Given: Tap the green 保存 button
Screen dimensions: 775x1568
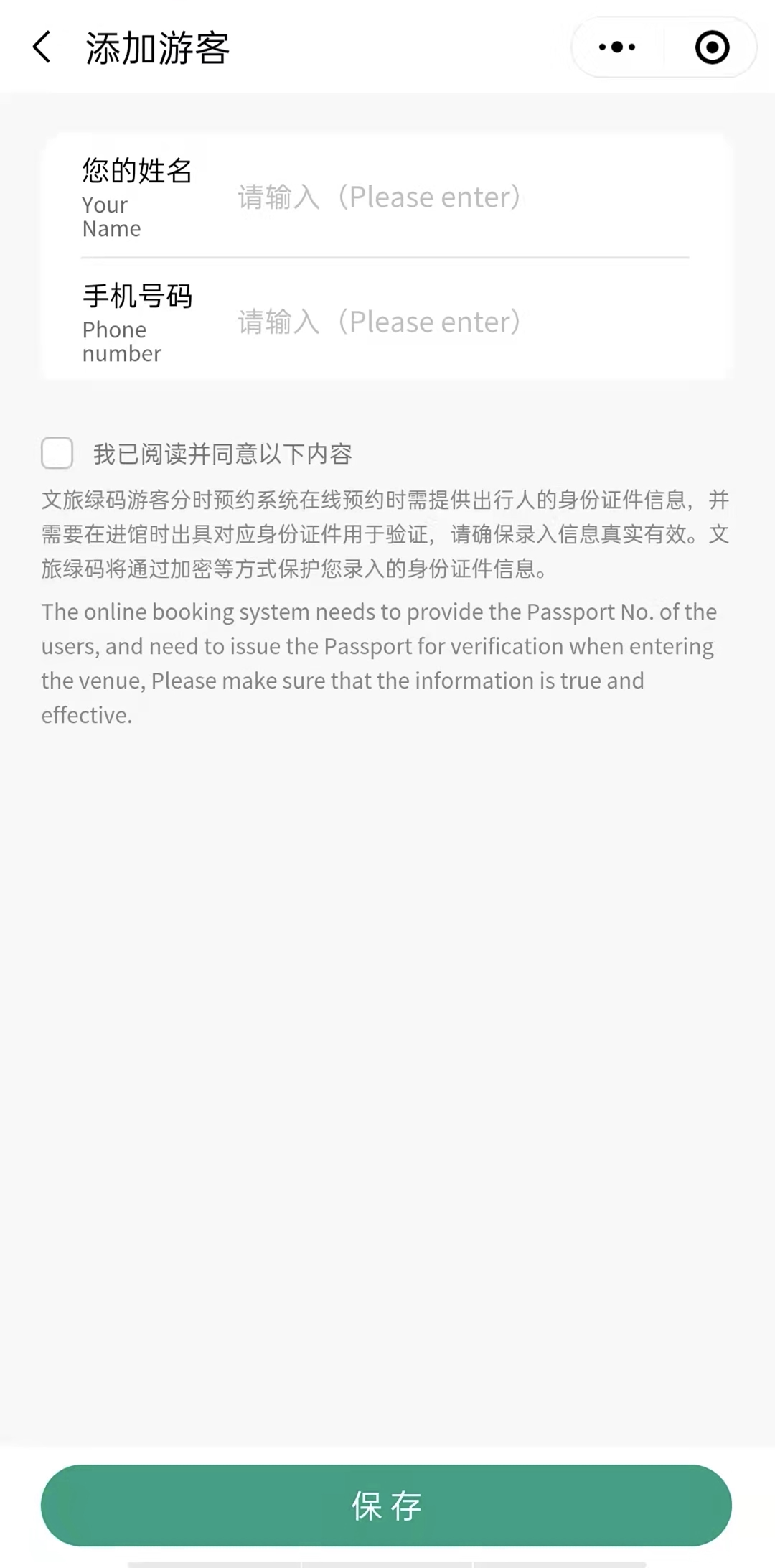Looking at the screenshot, I should tap(386, 1505).
